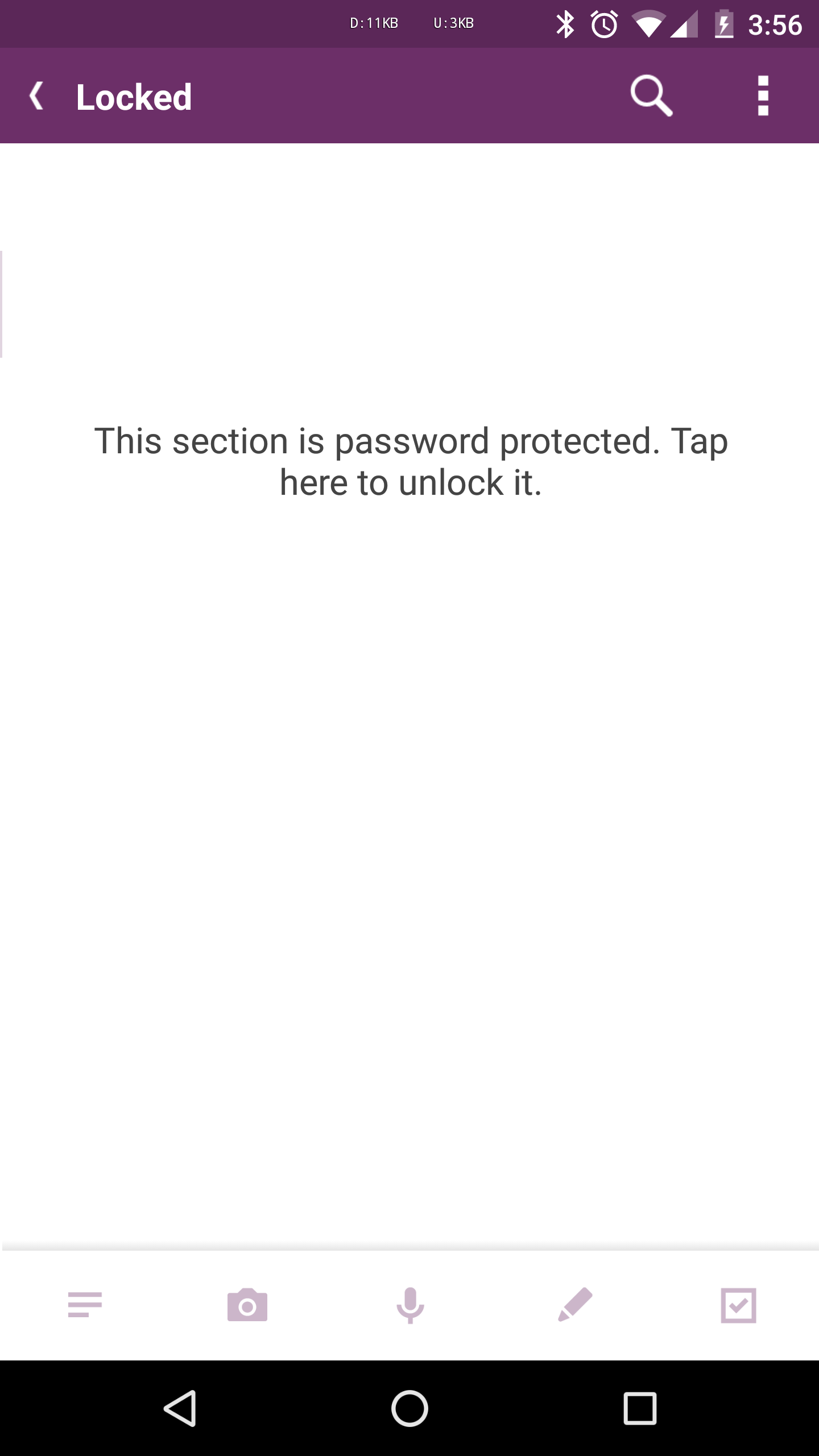Start drawing with the pen icon
Image resolution: width=819 pixels, height=1456 pixels.
(x=575, y=1305)
